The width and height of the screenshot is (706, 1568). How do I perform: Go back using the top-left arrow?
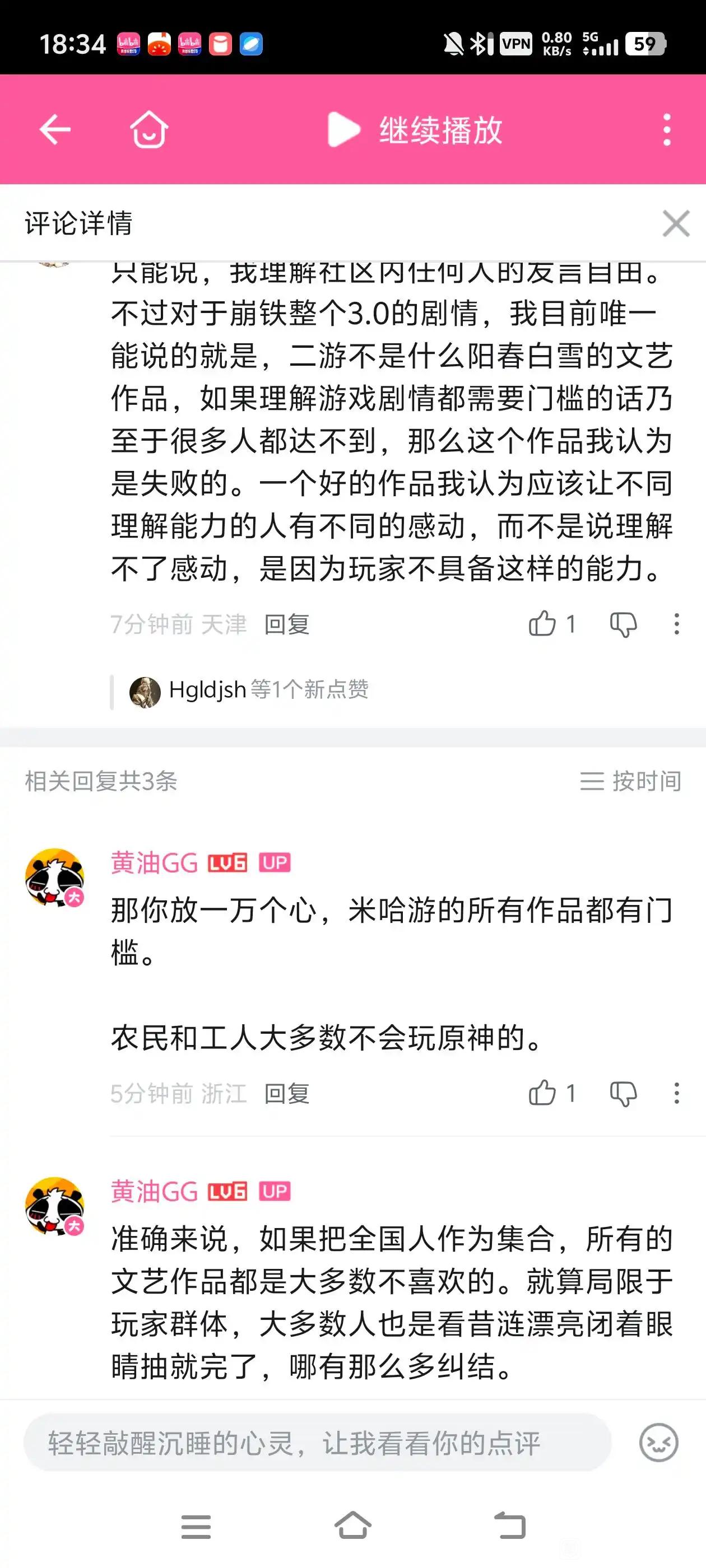point(55,130)
